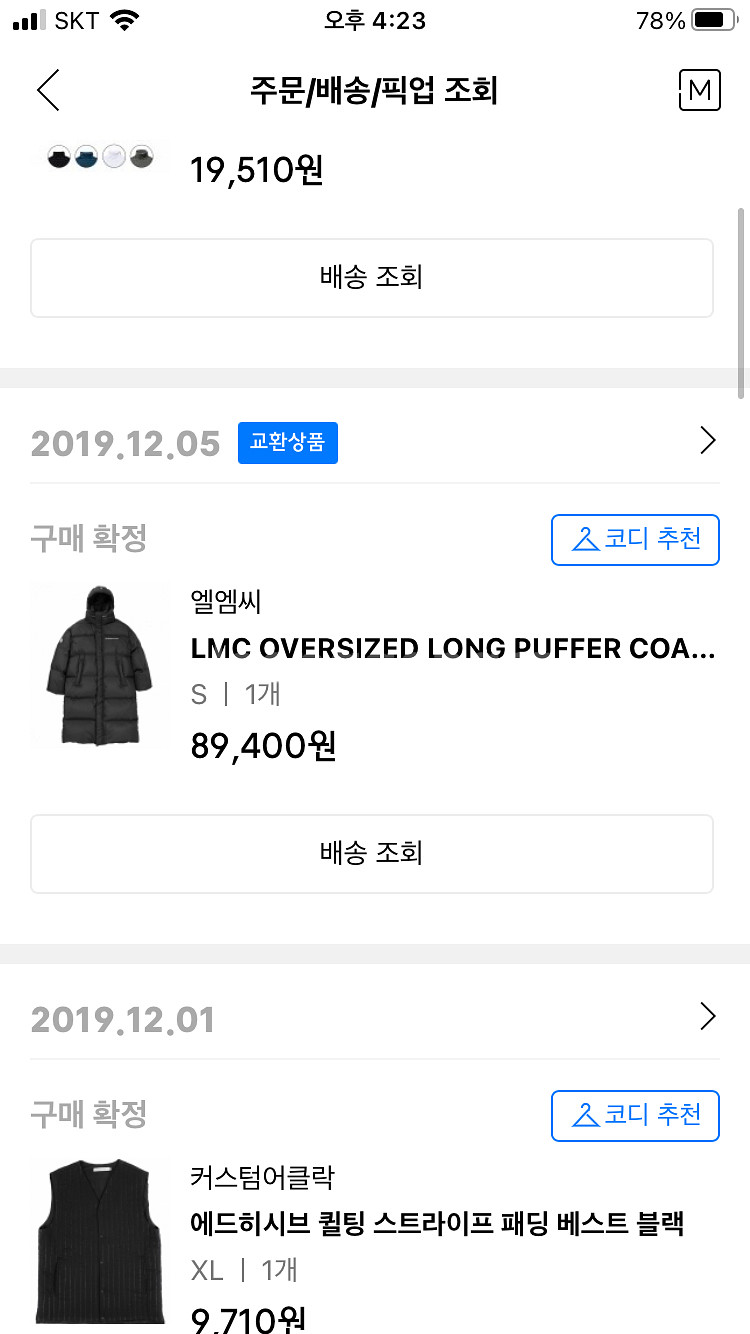This screenshot has height=1334, width=750.
Task: Open the Musinsa M logo at top right
Action: [699, 90]
